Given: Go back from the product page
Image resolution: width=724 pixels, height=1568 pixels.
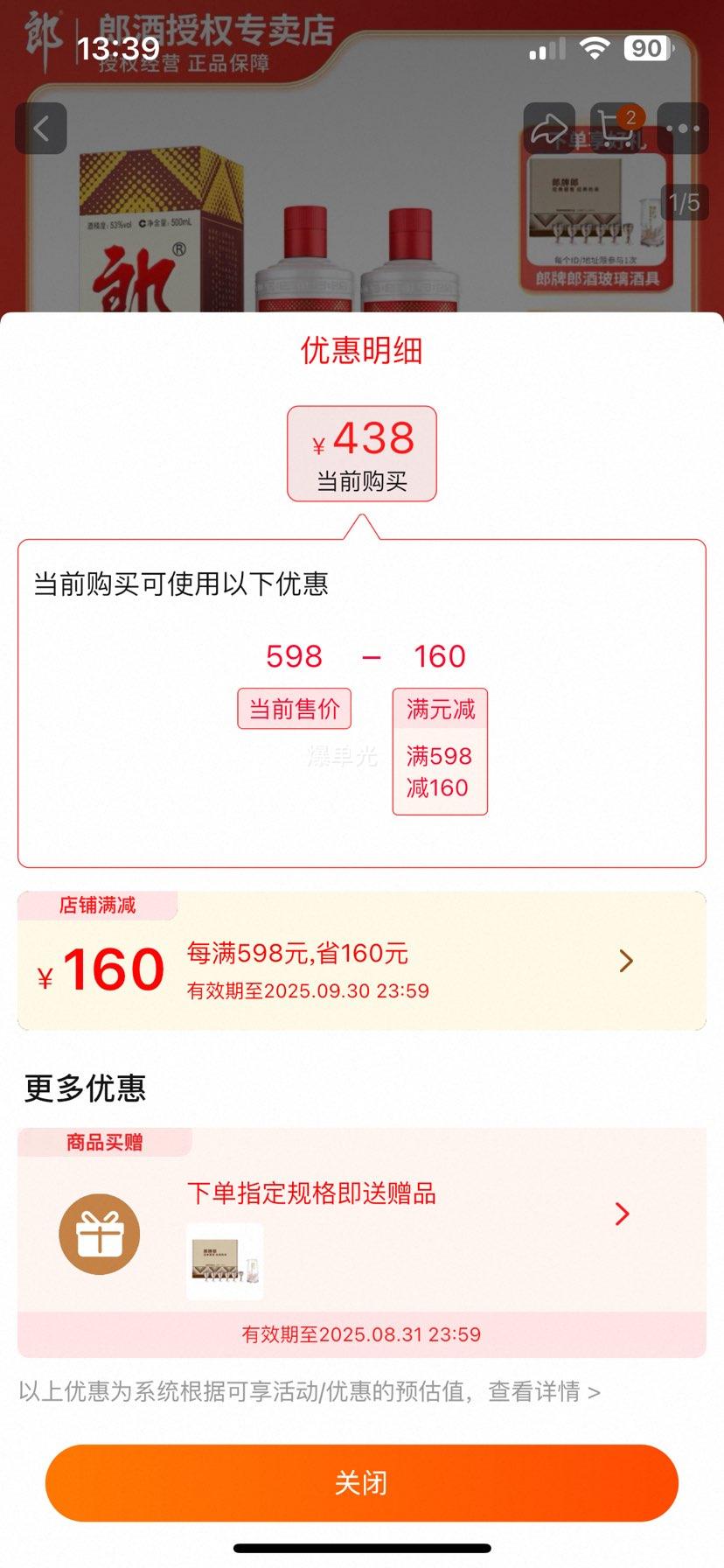Looking at the screenshot, I should click(41, 129).
